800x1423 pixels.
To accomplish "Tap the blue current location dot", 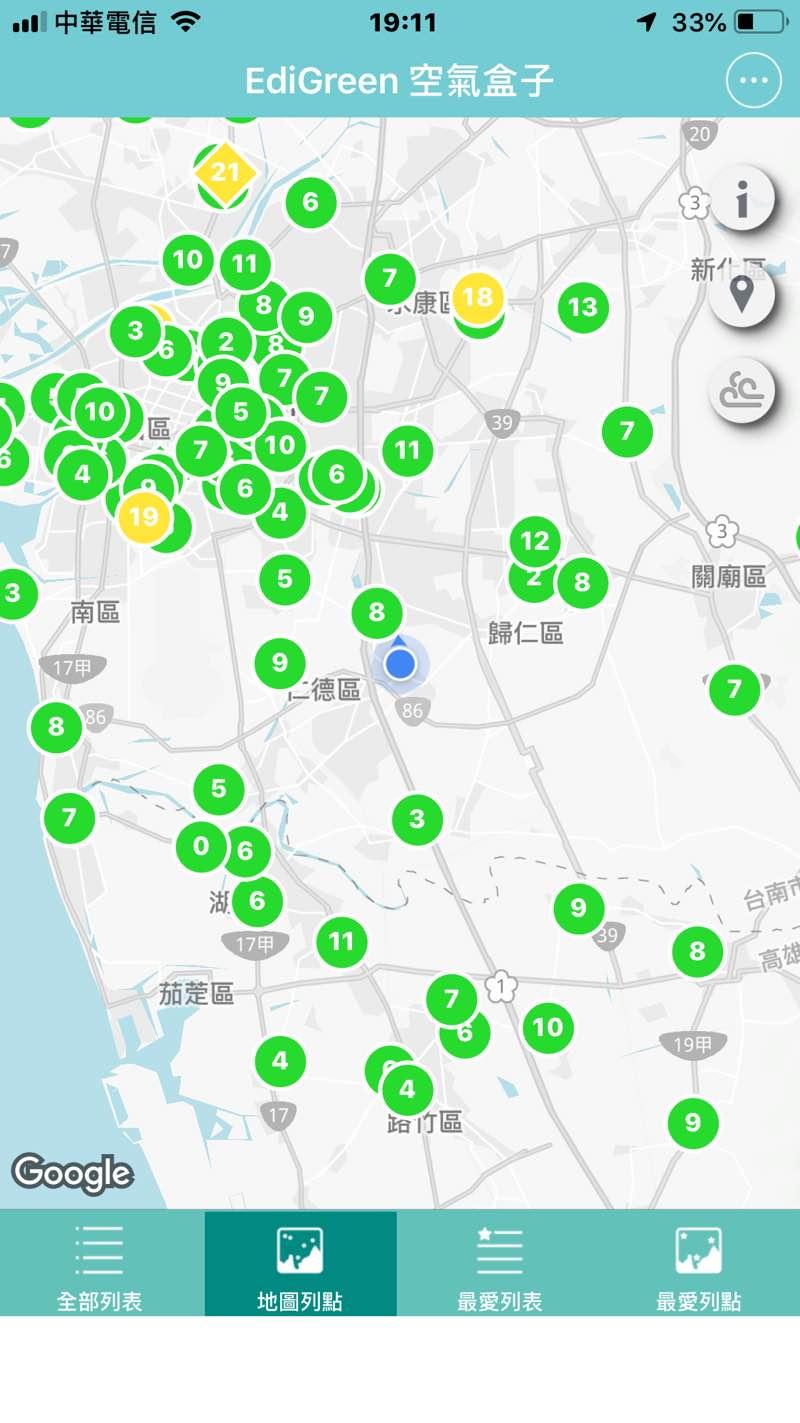I will click(x=400, y=662).
